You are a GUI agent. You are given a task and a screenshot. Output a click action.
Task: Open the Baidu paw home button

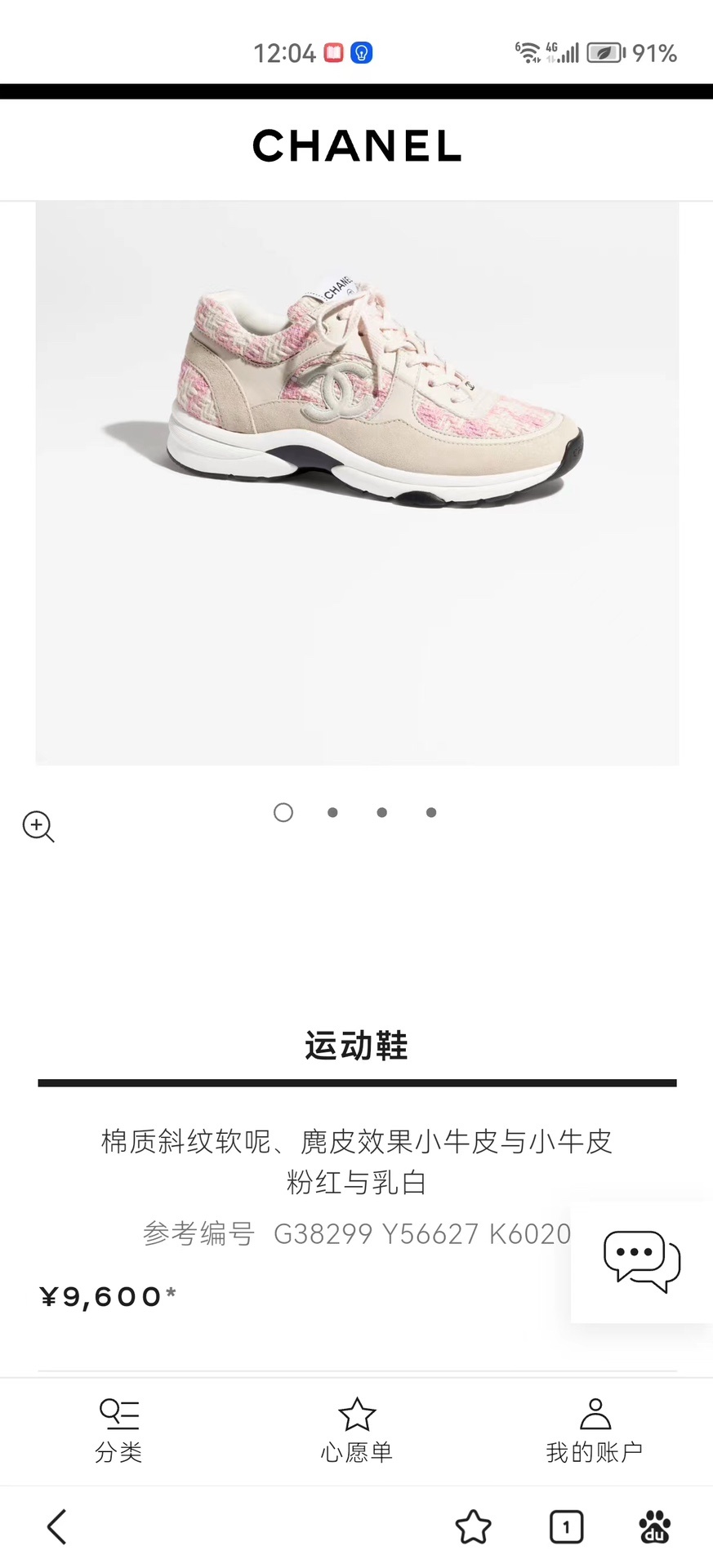click(654, 1526)
